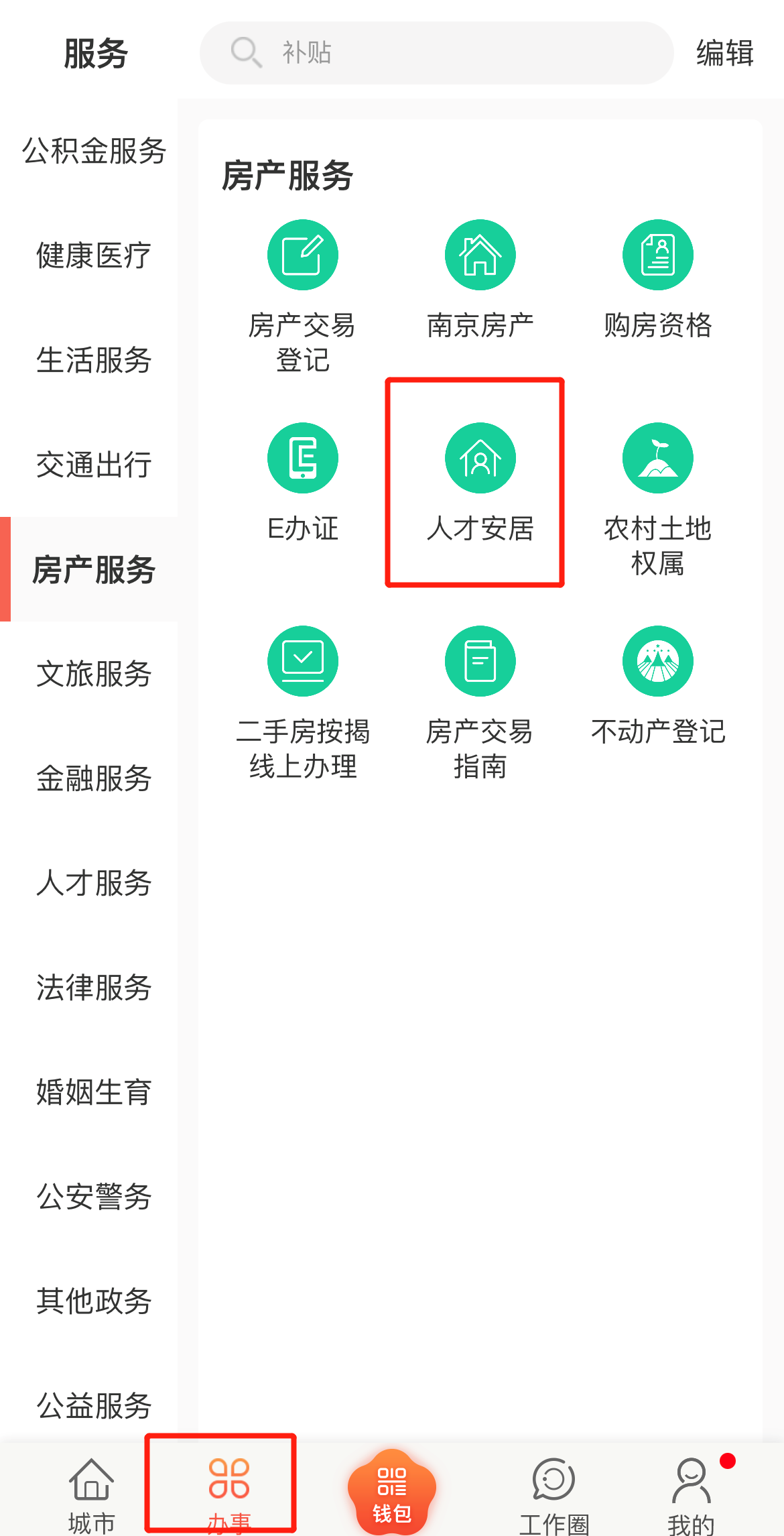The width and height of the screenshot is (784, 1536).
Task: Tap the 编辑 button
Action: pos(724,53)
